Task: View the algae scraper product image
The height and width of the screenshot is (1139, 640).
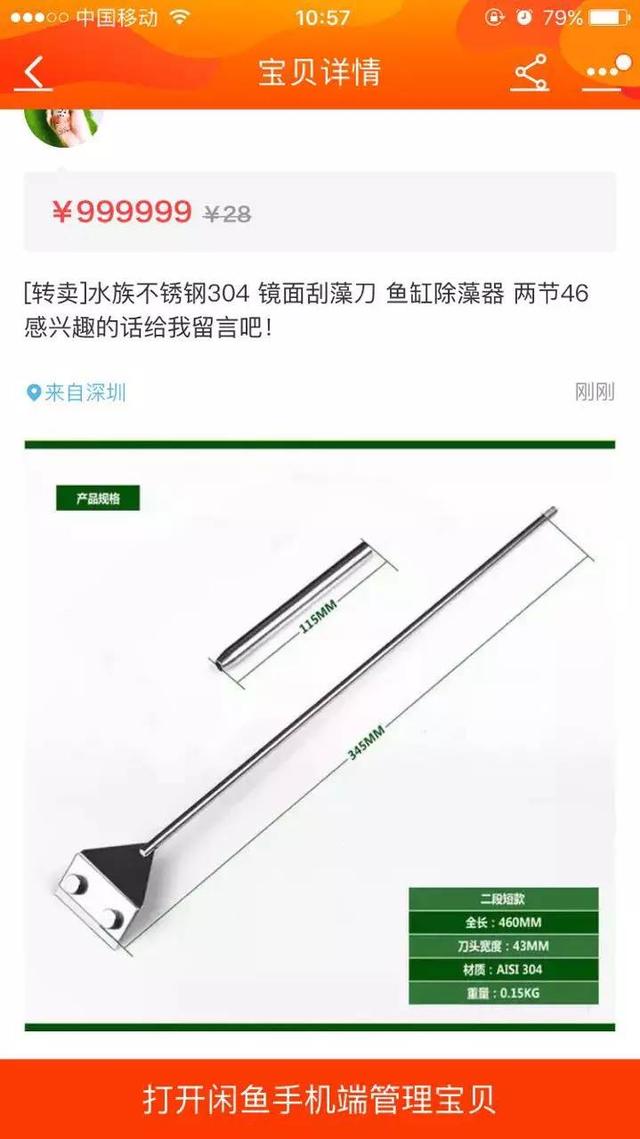Action: pos(320,735)
